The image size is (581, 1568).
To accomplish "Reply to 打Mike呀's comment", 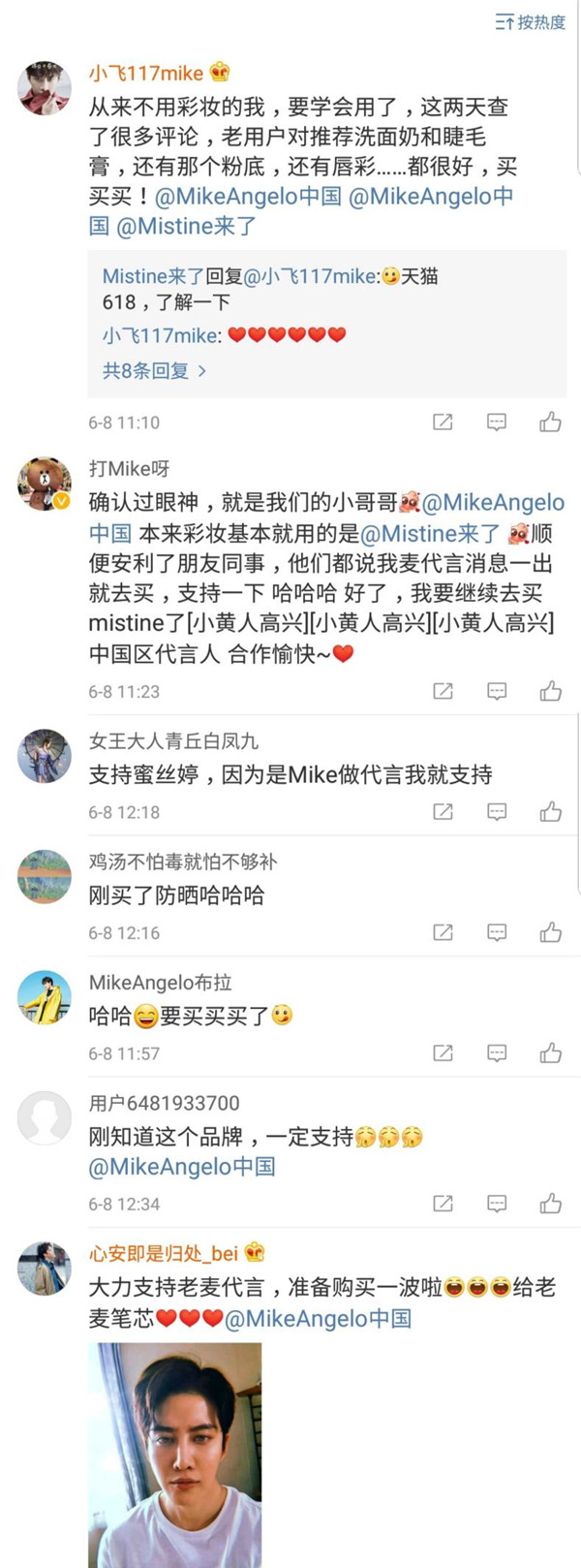I will click(496, 691).
